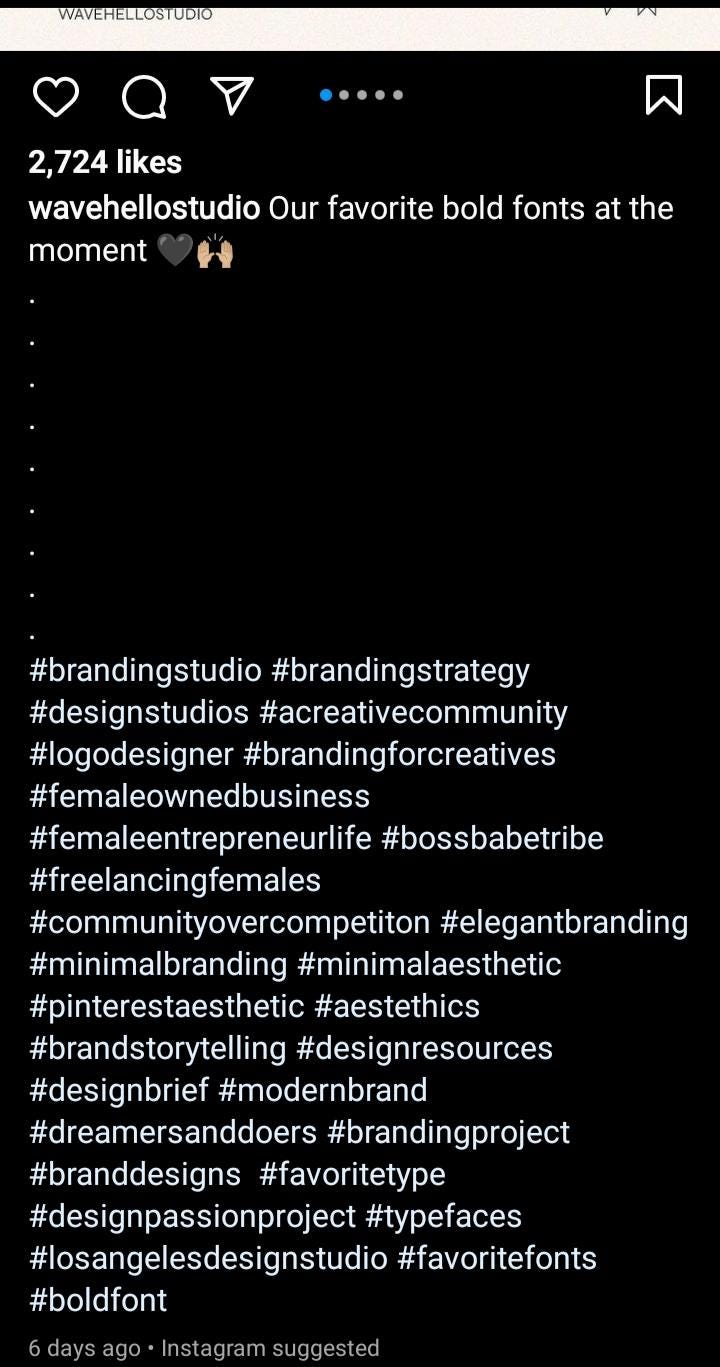Open the #bossbabetribe hashtag
The height and width of the screenshot is (1367, 720).
pos(492,838)
